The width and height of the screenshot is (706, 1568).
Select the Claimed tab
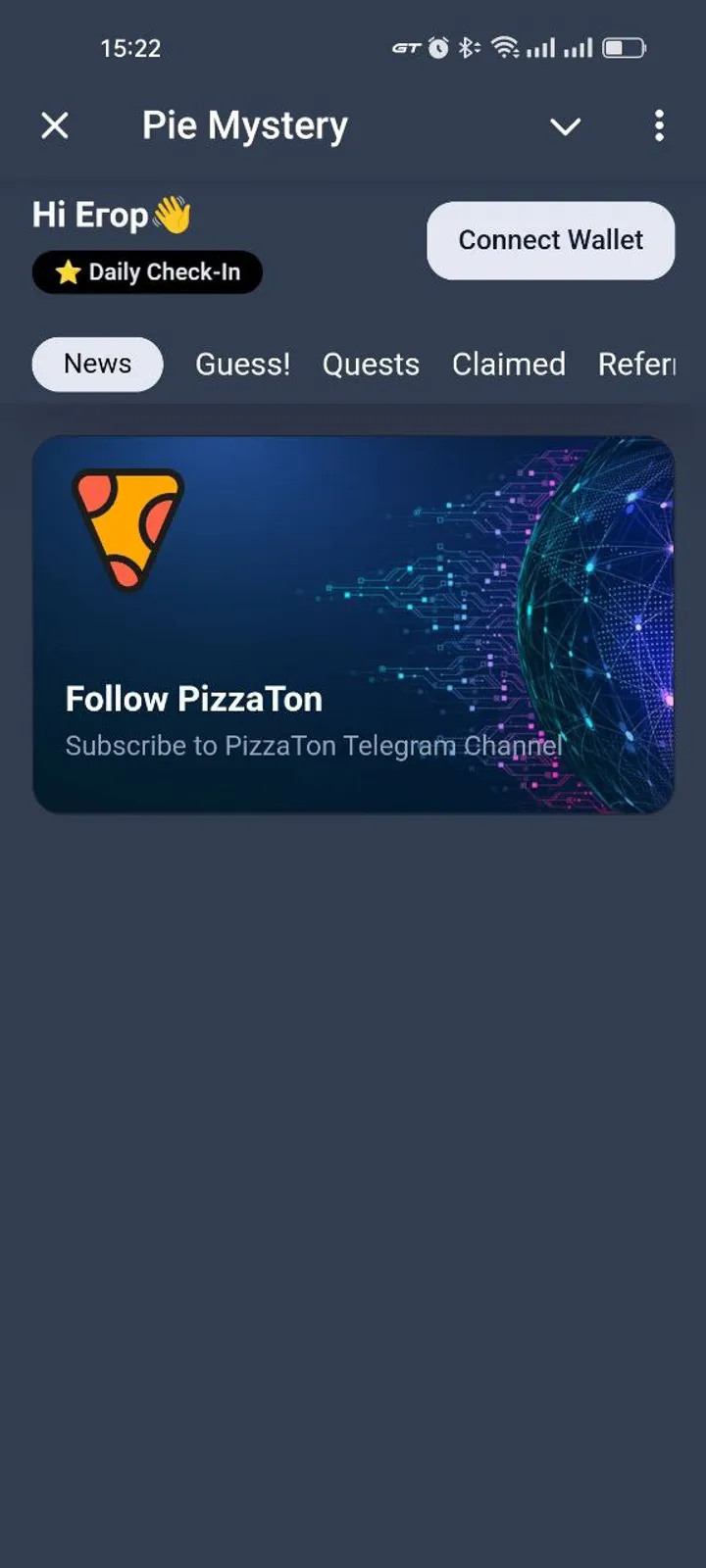pos(509,364)
